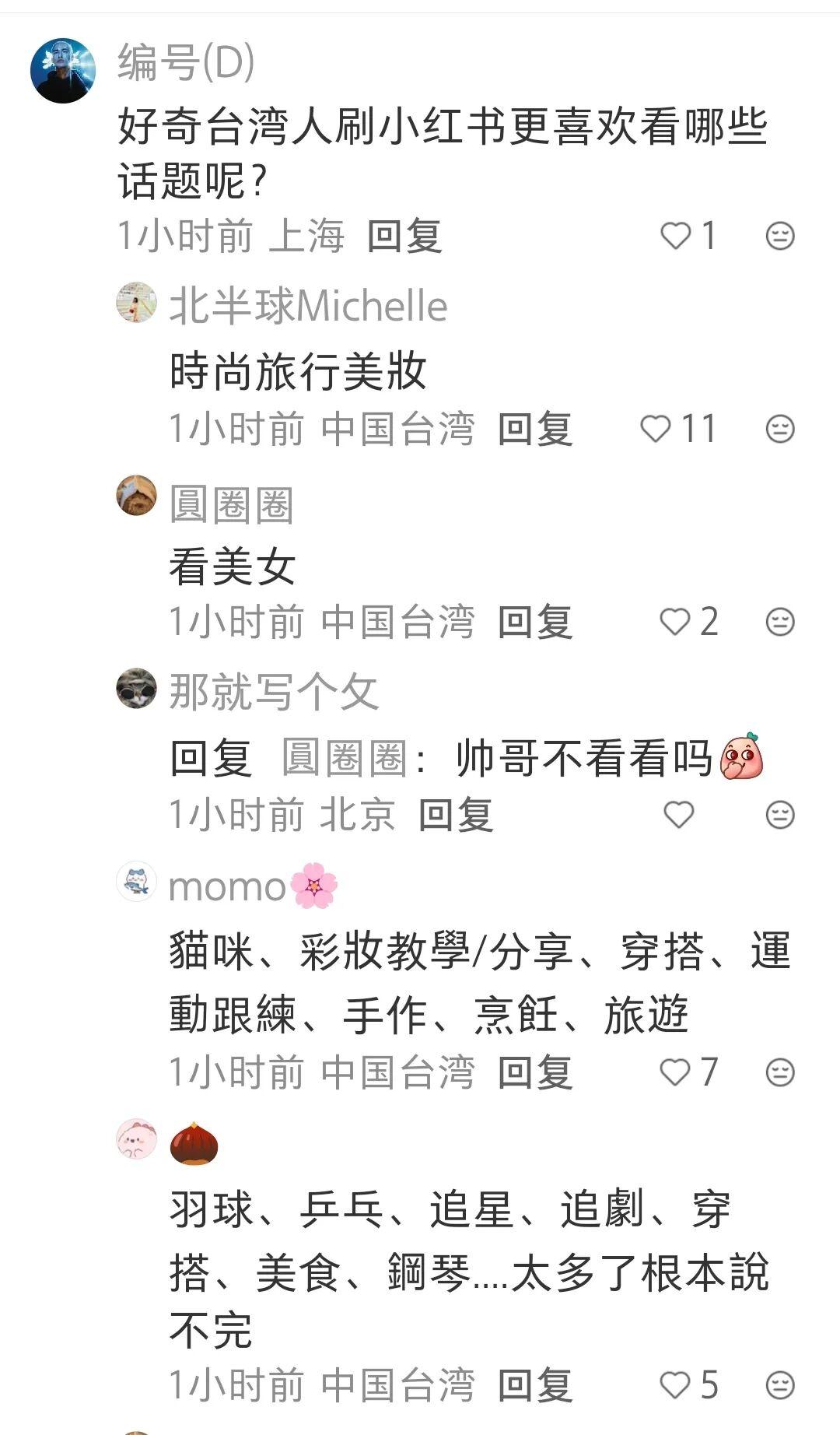Open momo's profile
The height and width of the screenshot is (1435, 840).
227,886
